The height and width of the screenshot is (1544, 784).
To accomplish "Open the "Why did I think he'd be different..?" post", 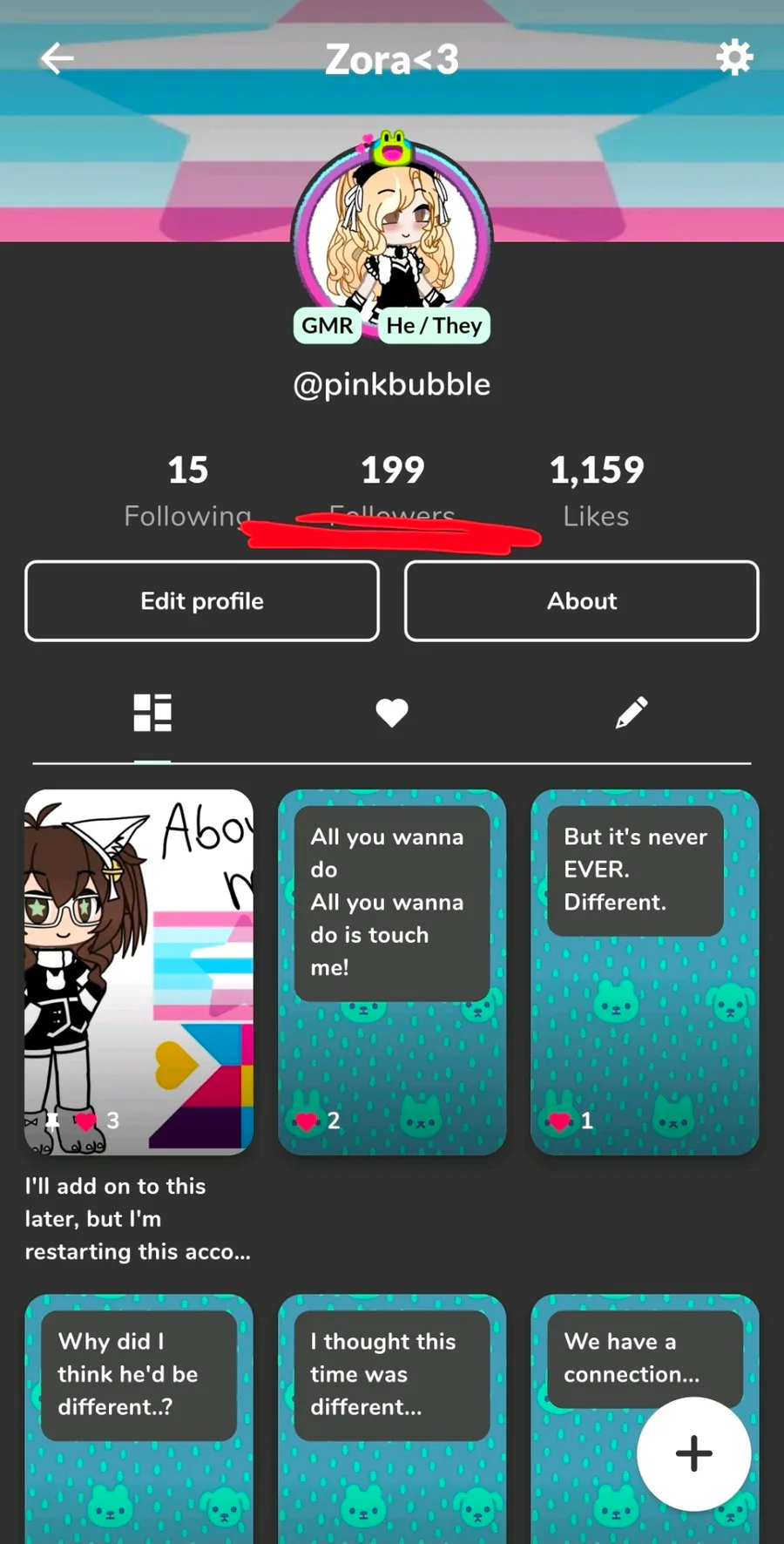I will pyautogui.click(x=139, y=1420).
